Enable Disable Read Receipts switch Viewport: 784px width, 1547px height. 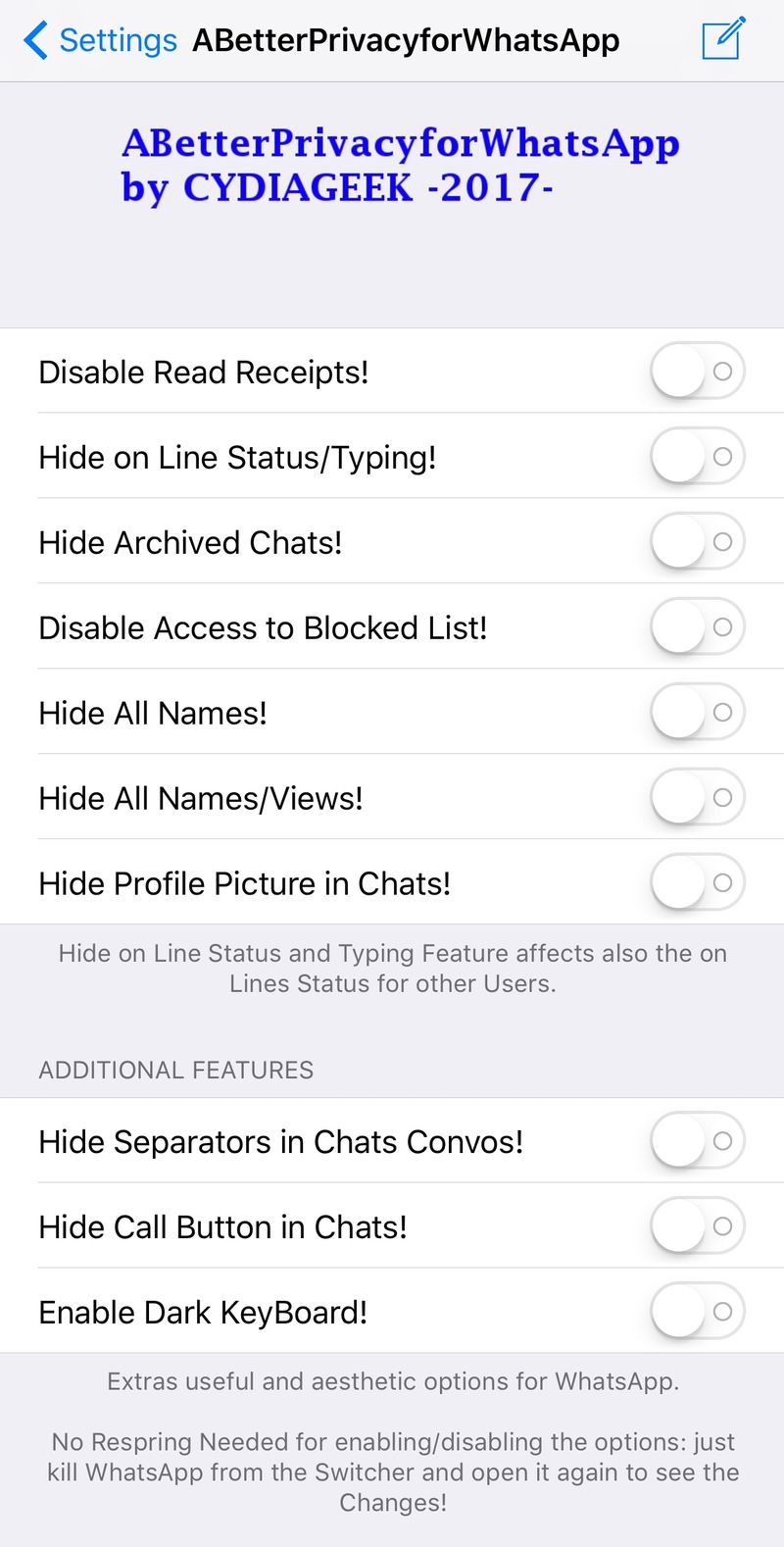[x=698, y=372]
